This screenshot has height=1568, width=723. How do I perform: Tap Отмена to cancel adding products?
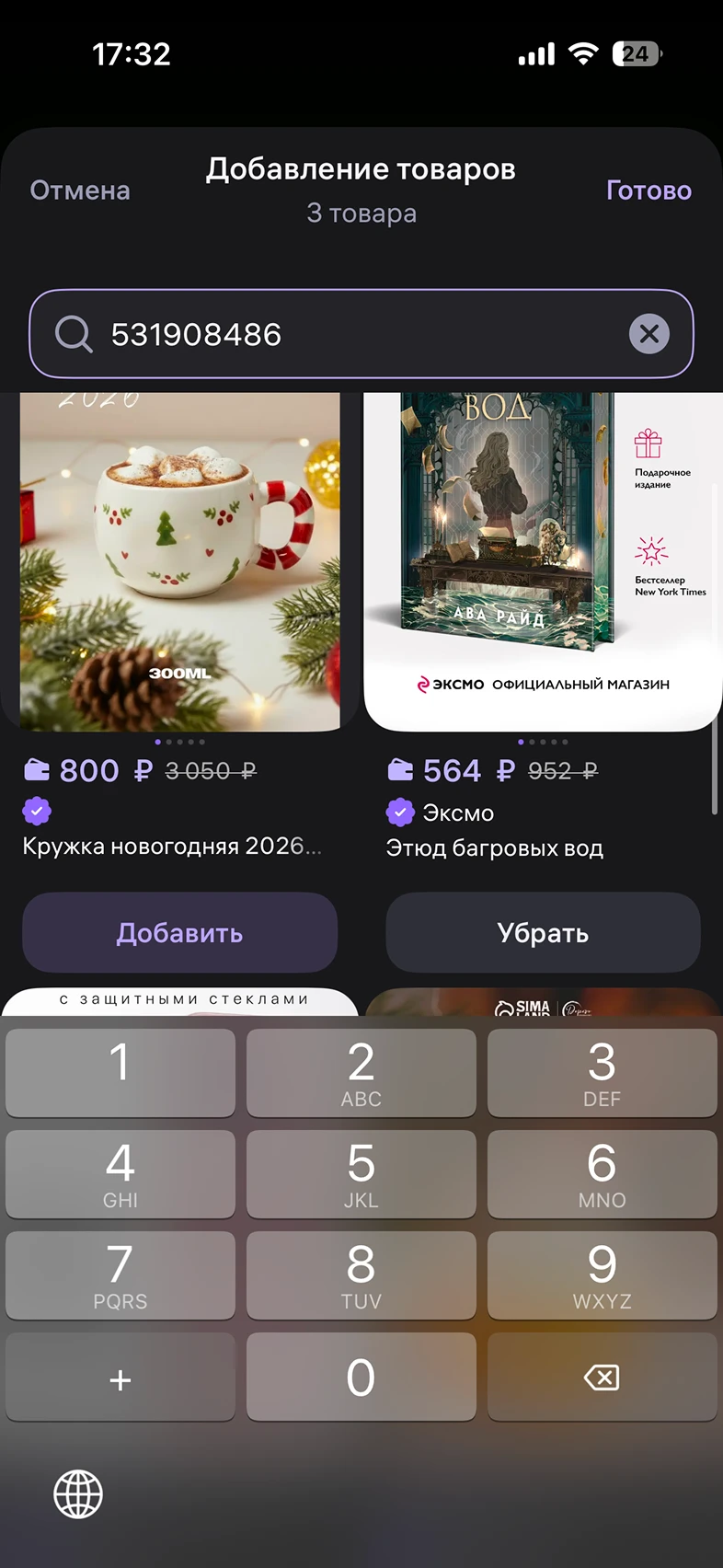[x=80, y=190]
